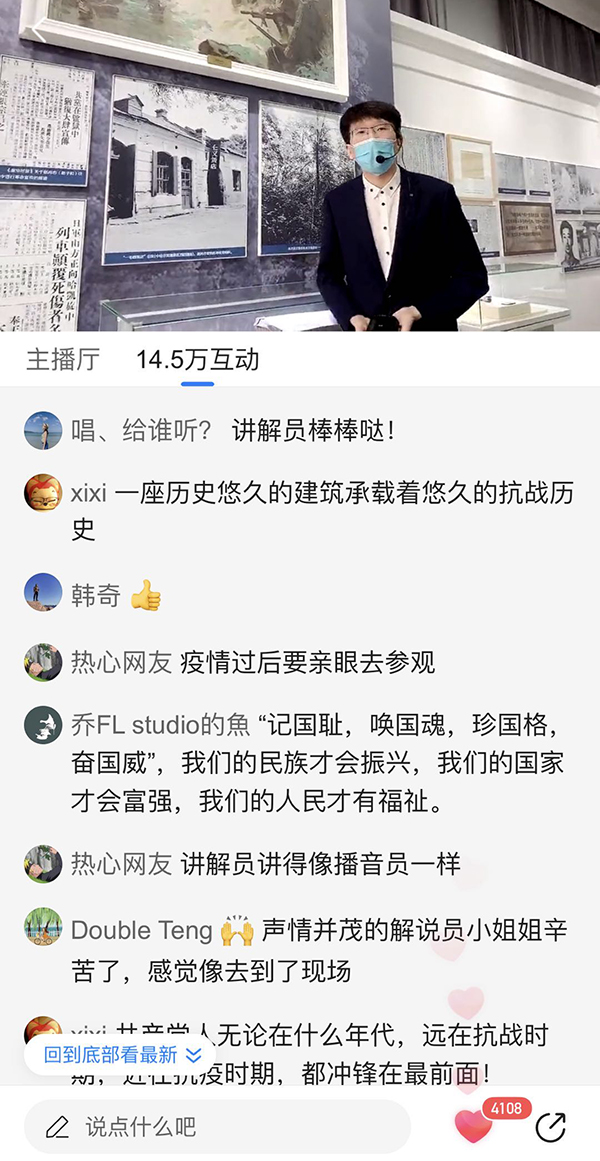Open the livestream video player
600x1161 pixels.
[x=300, y=165]
